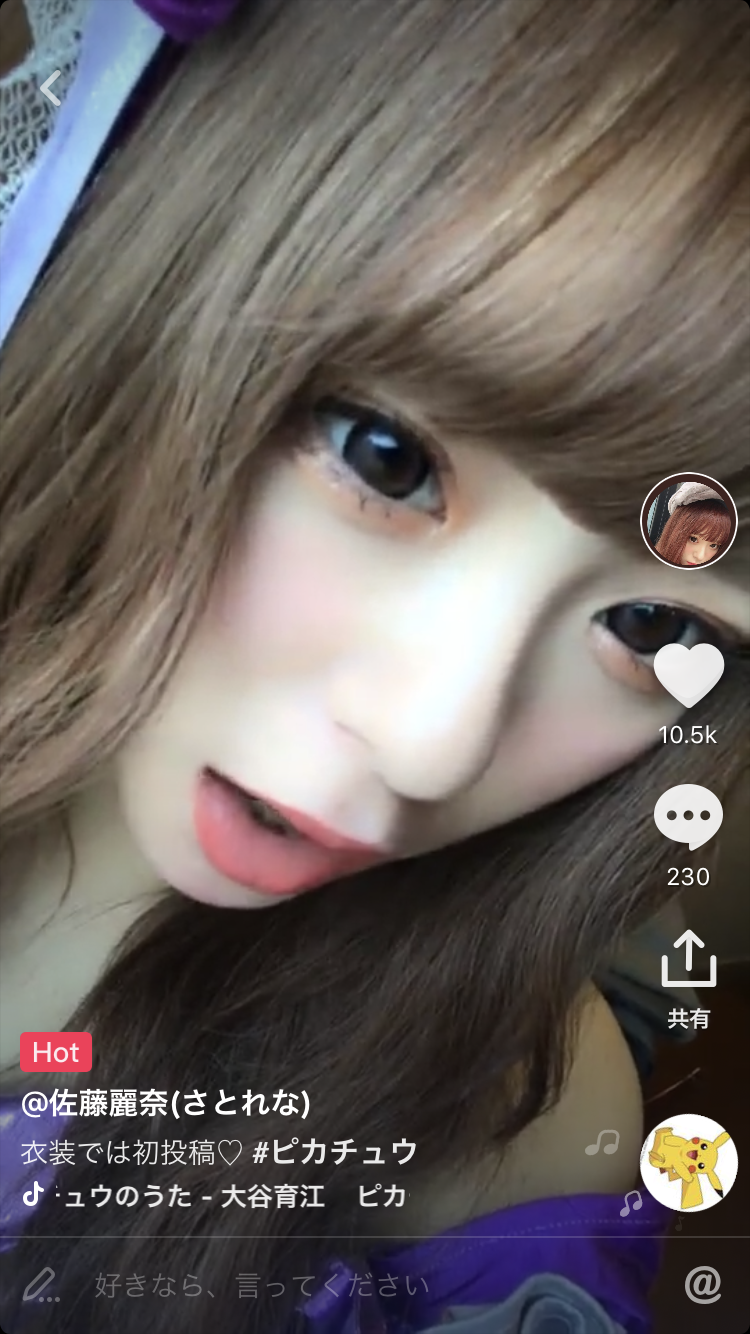
Task: Go back using the top arrow
Action: pos(50,89)
